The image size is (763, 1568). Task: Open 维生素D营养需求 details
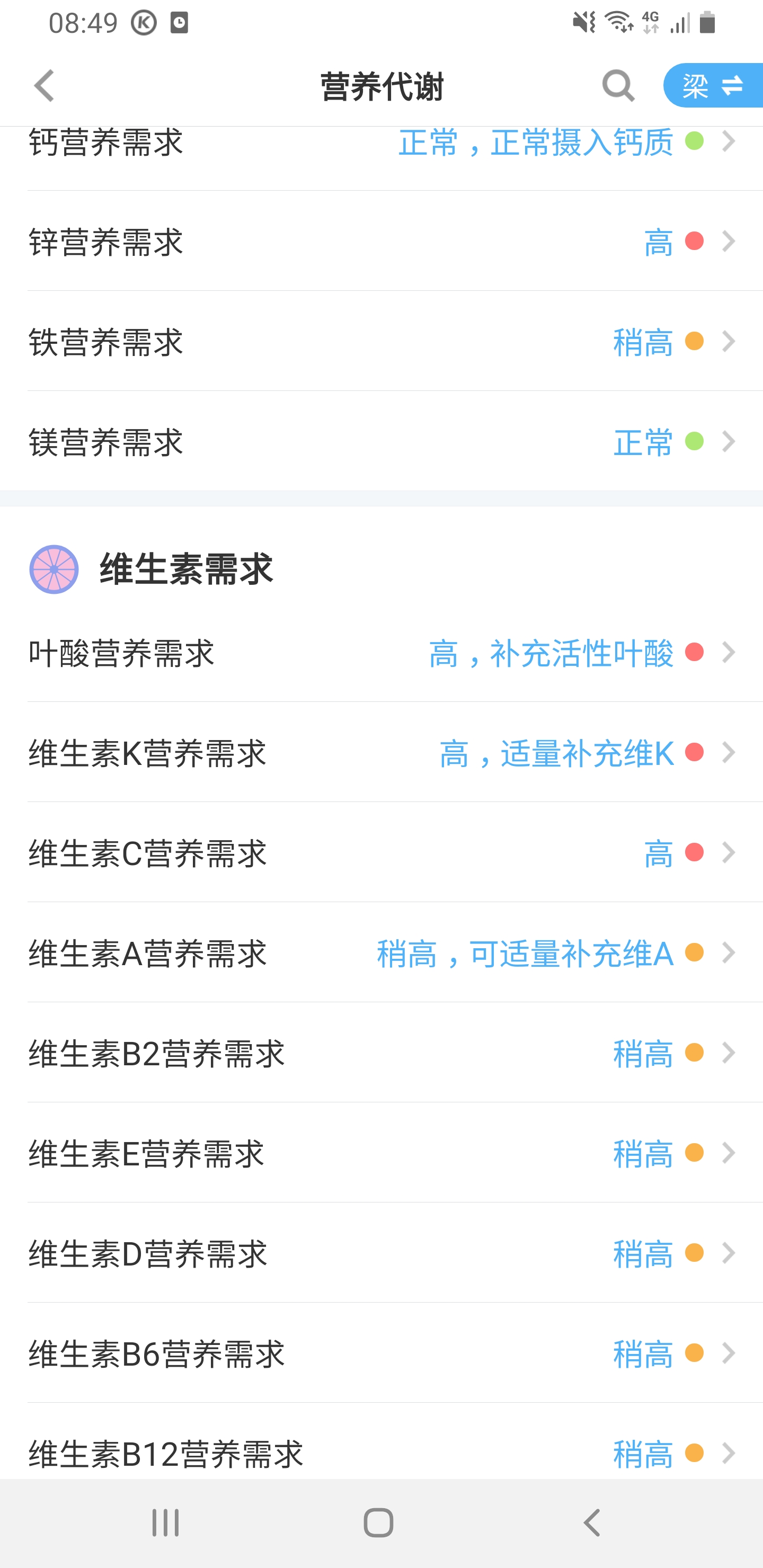pos(381,1253)
